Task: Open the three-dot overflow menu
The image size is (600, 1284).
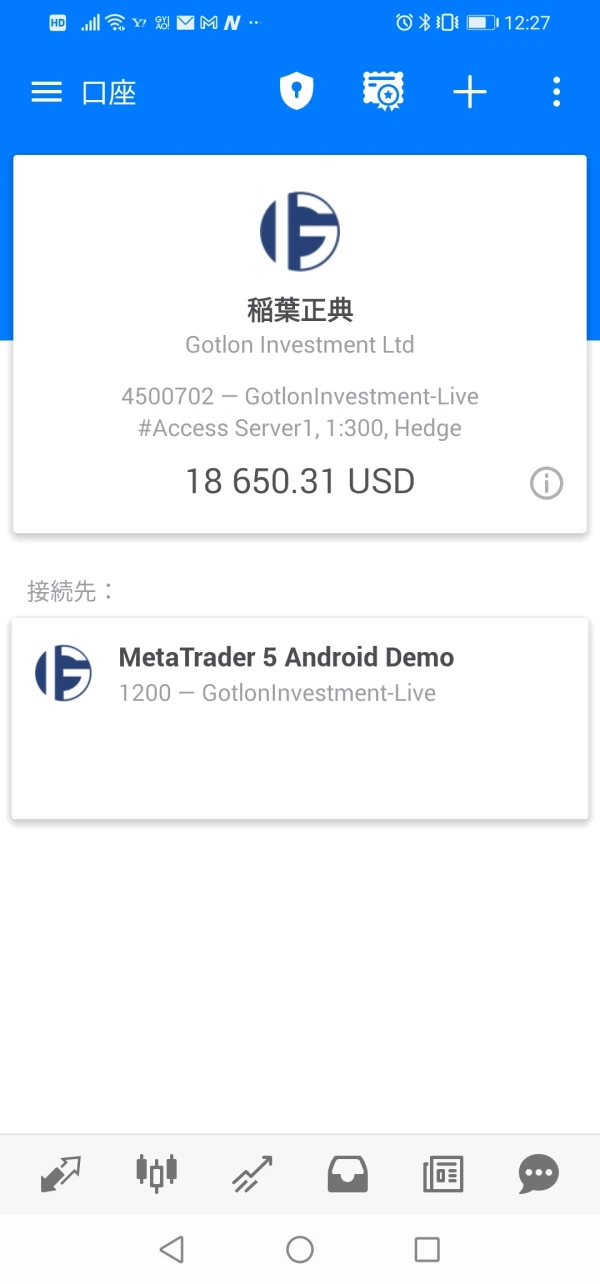Action: [556, 93]
